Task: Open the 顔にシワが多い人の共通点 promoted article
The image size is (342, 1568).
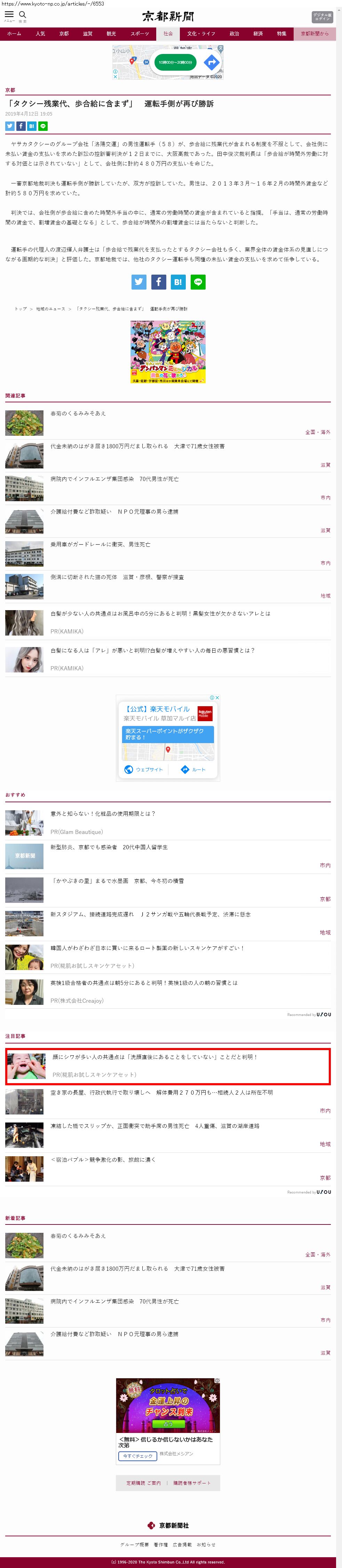Action: 154,1057
